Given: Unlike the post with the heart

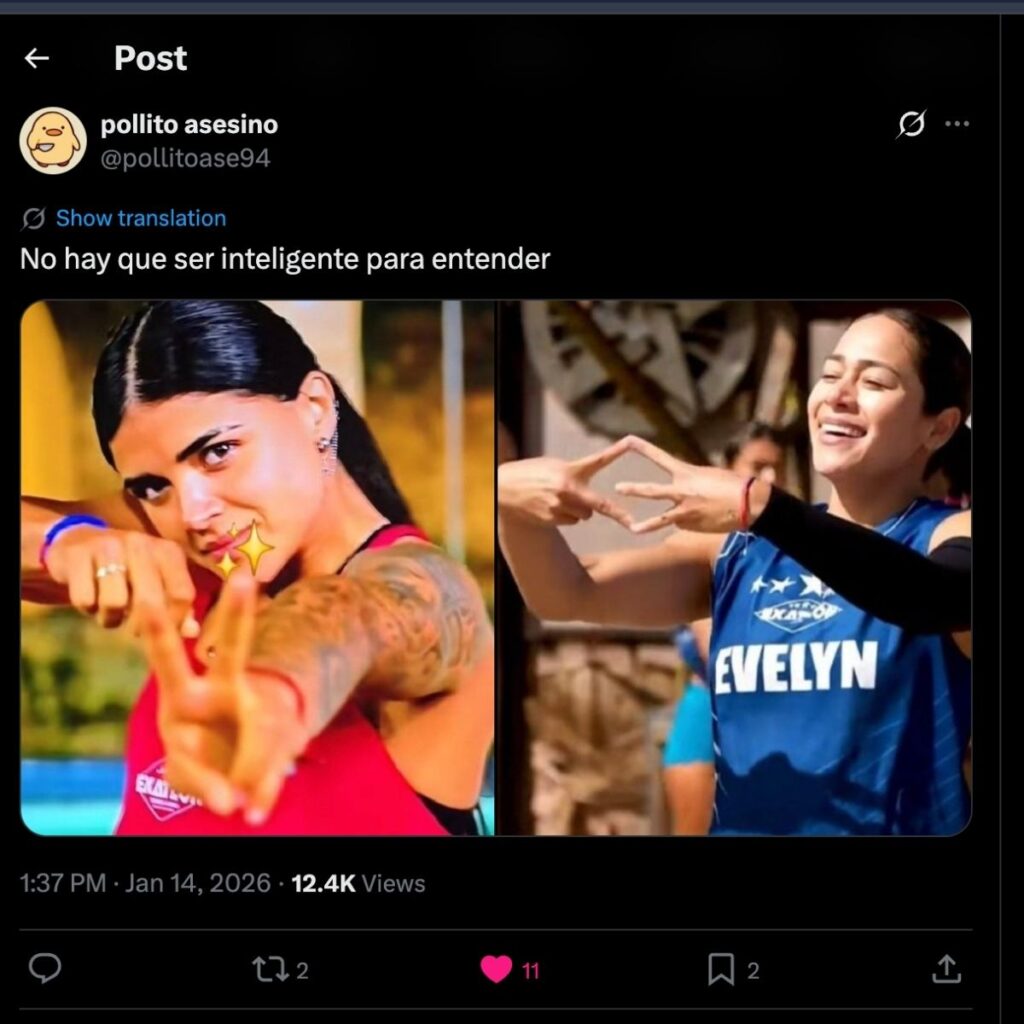Looking at the screenshot, I should (496, 969).
